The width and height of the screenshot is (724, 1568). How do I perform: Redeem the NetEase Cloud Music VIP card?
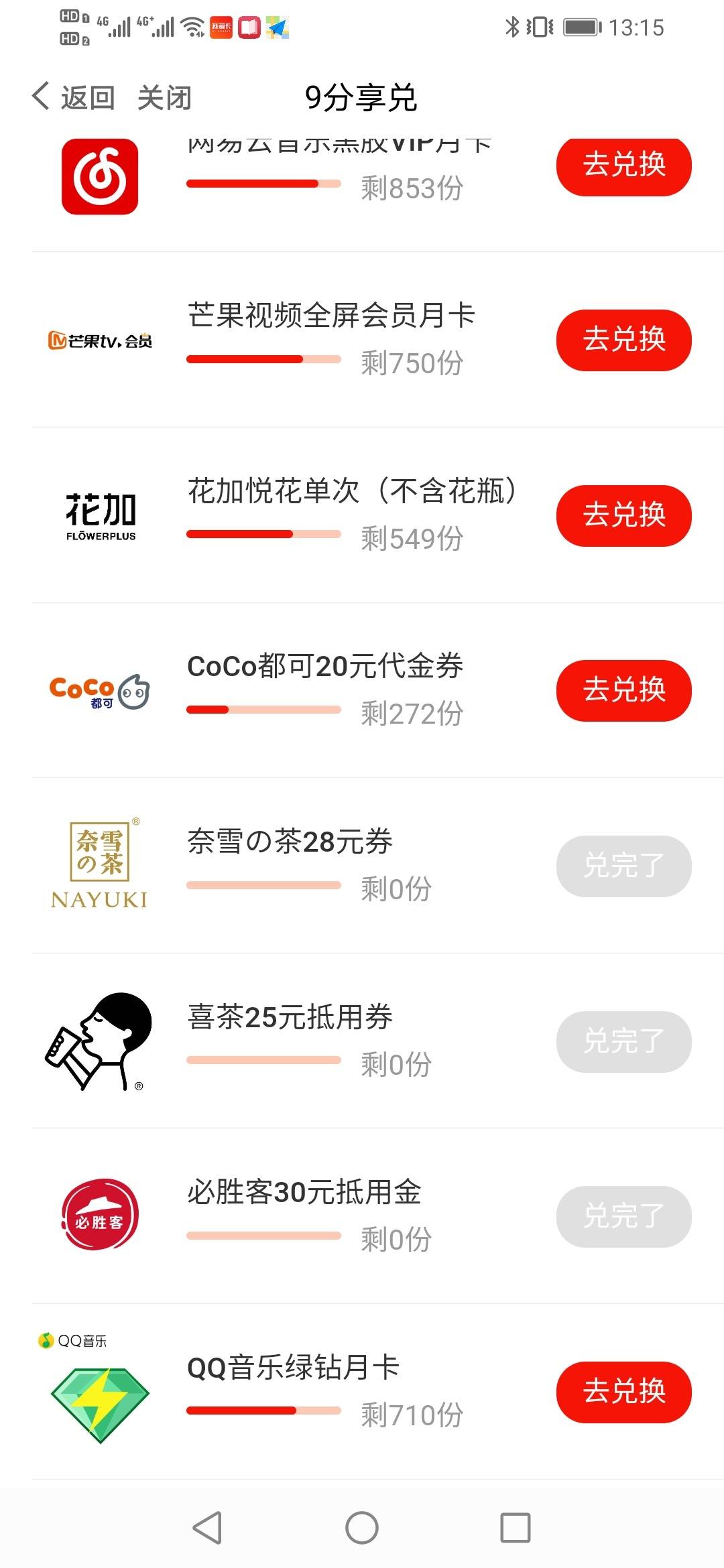(x=623, y=165)
